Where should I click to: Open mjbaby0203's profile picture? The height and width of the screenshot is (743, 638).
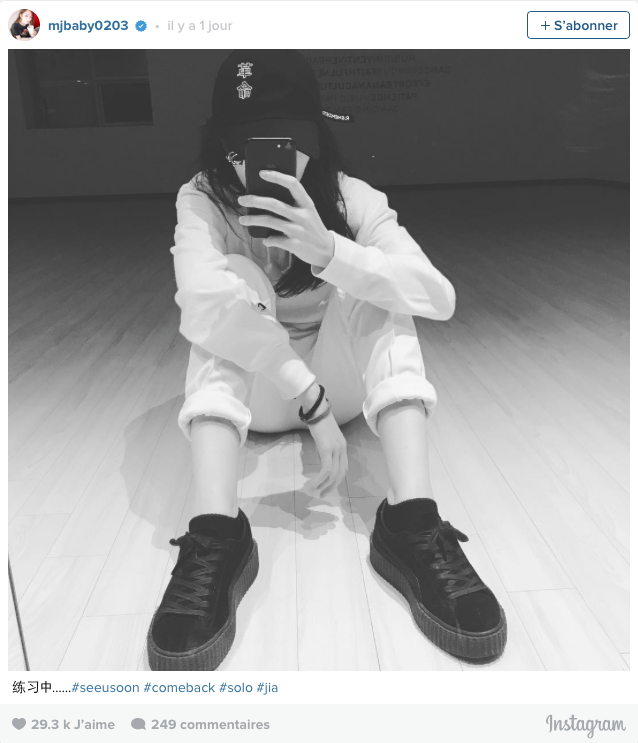point(24,25)
